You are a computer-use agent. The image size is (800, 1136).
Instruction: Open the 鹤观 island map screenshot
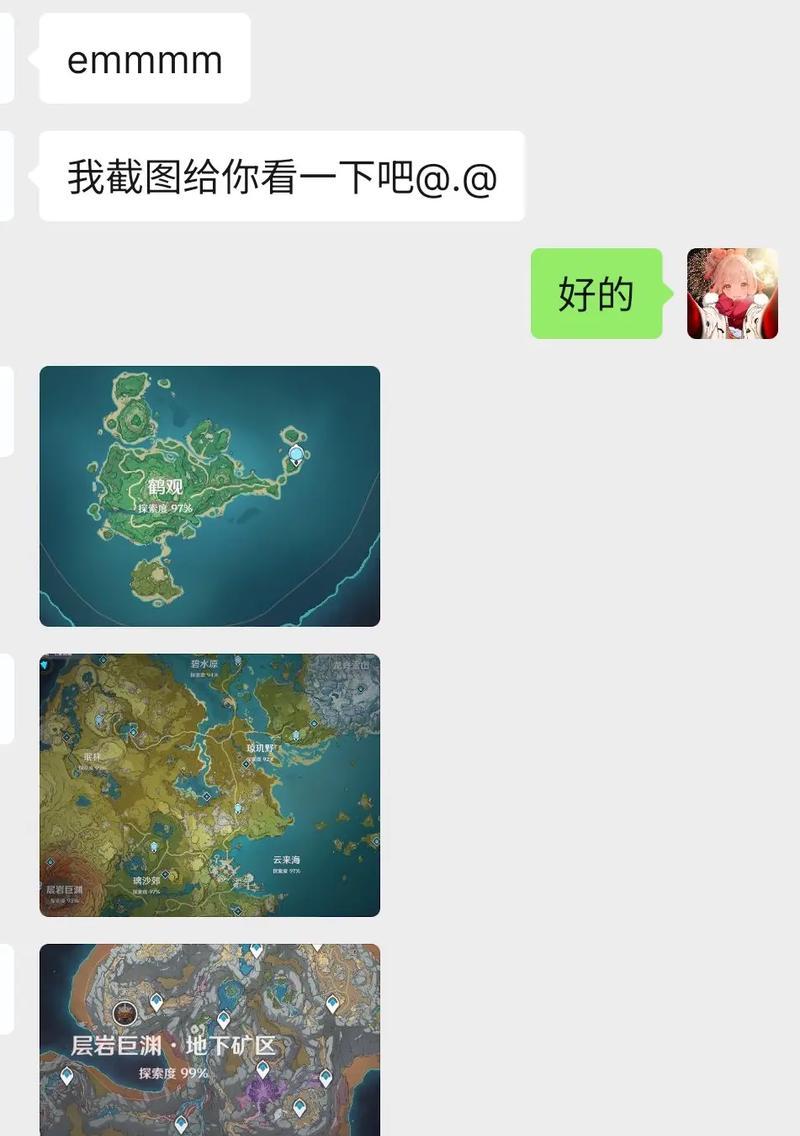click(x=210, y=495)
